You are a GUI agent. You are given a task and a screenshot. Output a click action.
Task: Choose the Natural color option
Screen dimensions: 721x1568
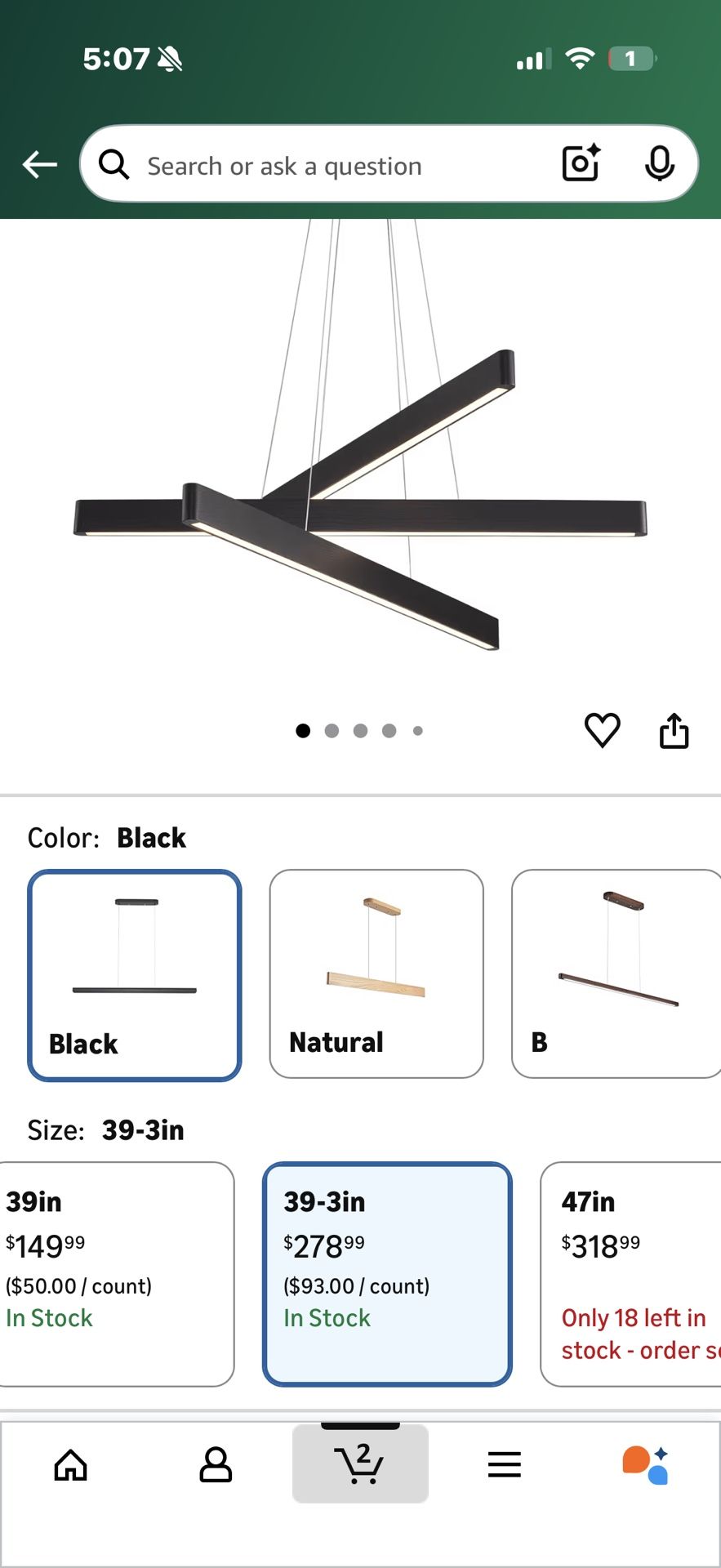coord(376,973)
